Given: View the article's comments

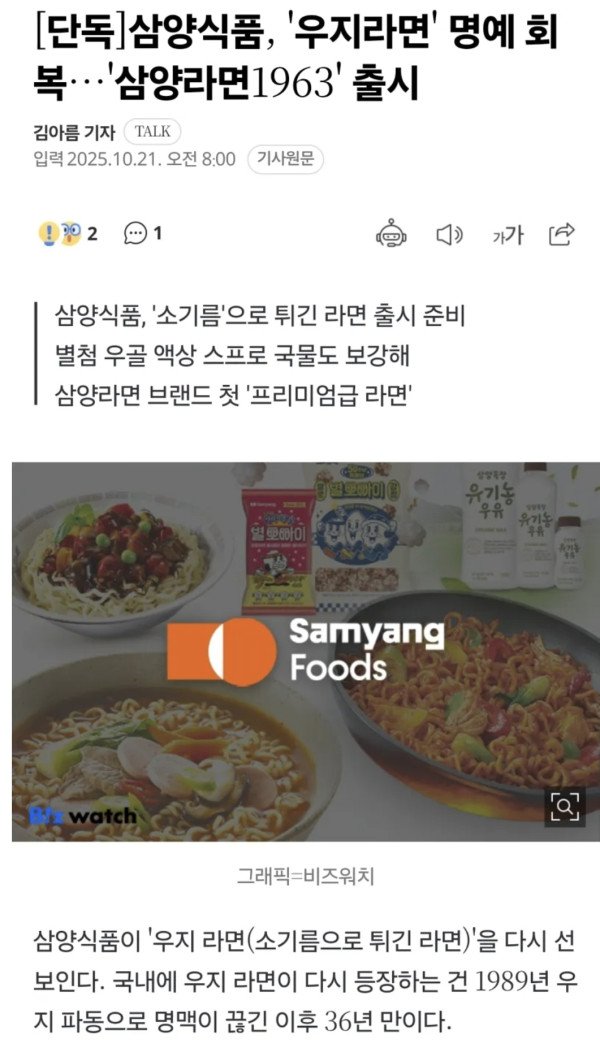Looking at the screenshot, I should [142, 234].
